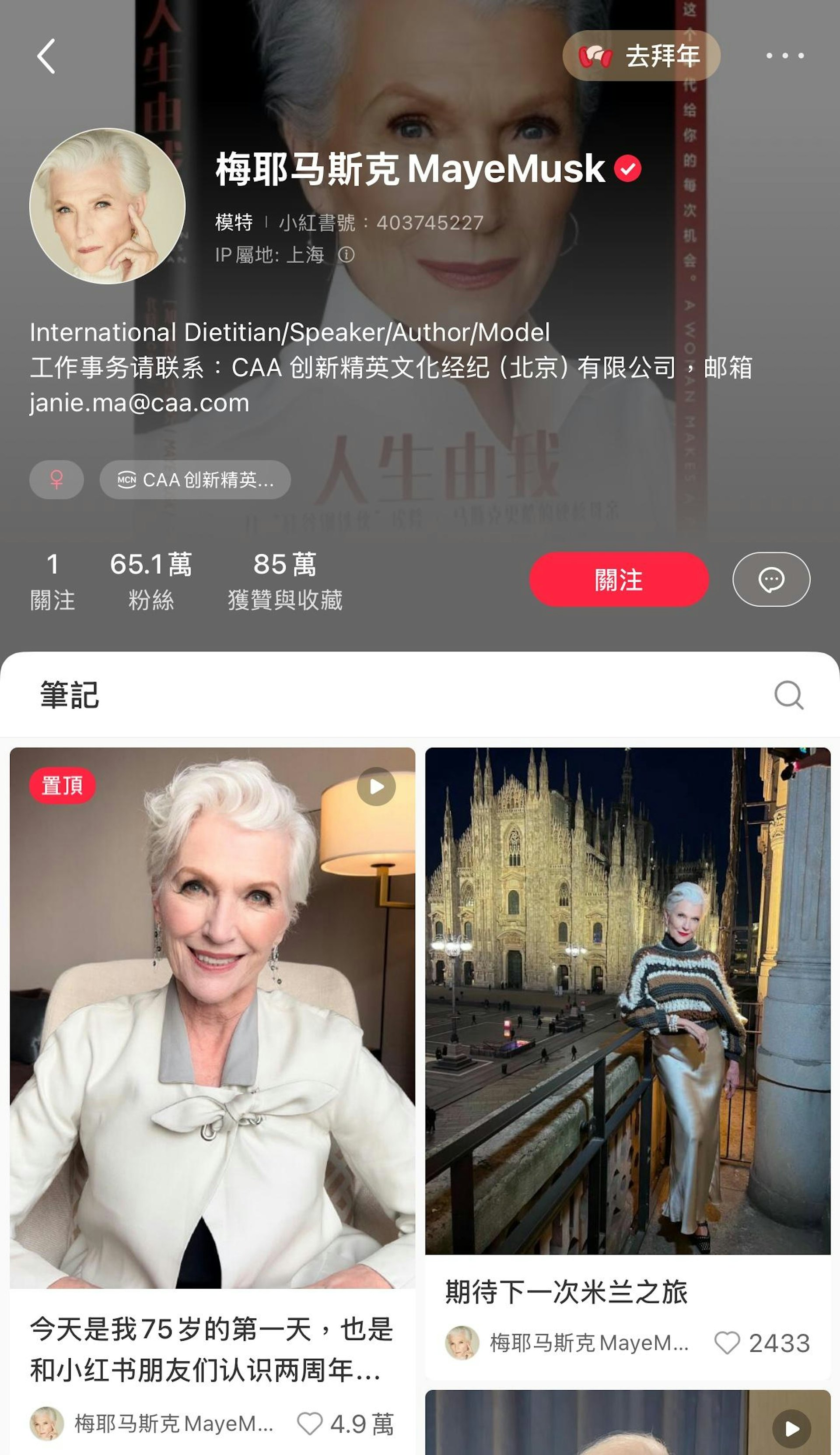Send a private message via chat bubble
This screenshot has width=840, height=1455.
771,580
